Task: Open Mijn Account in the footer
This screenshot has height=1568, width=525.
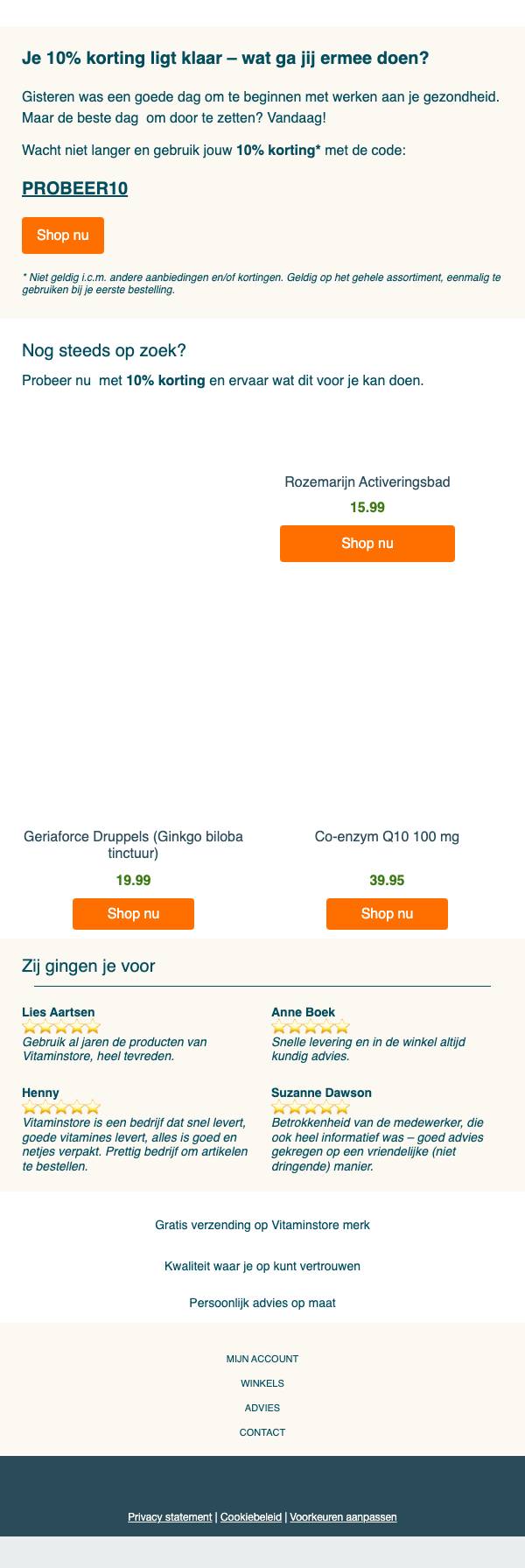Action: pyautogui.click(x=262, y=1359)
